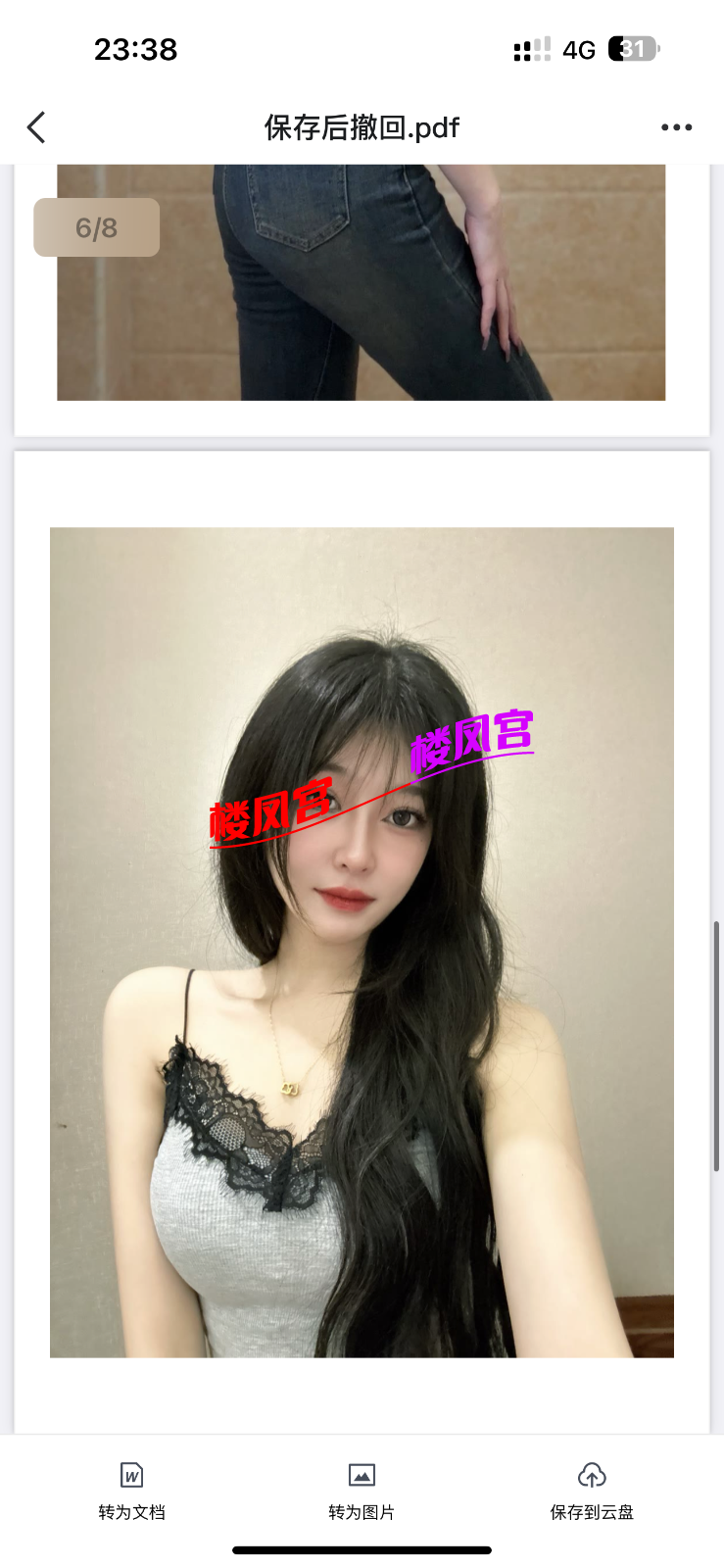This screenshot has width=724, height=1568.
Task: Convert the PDF to images (转为图片)
Action: coord(362,1489)
